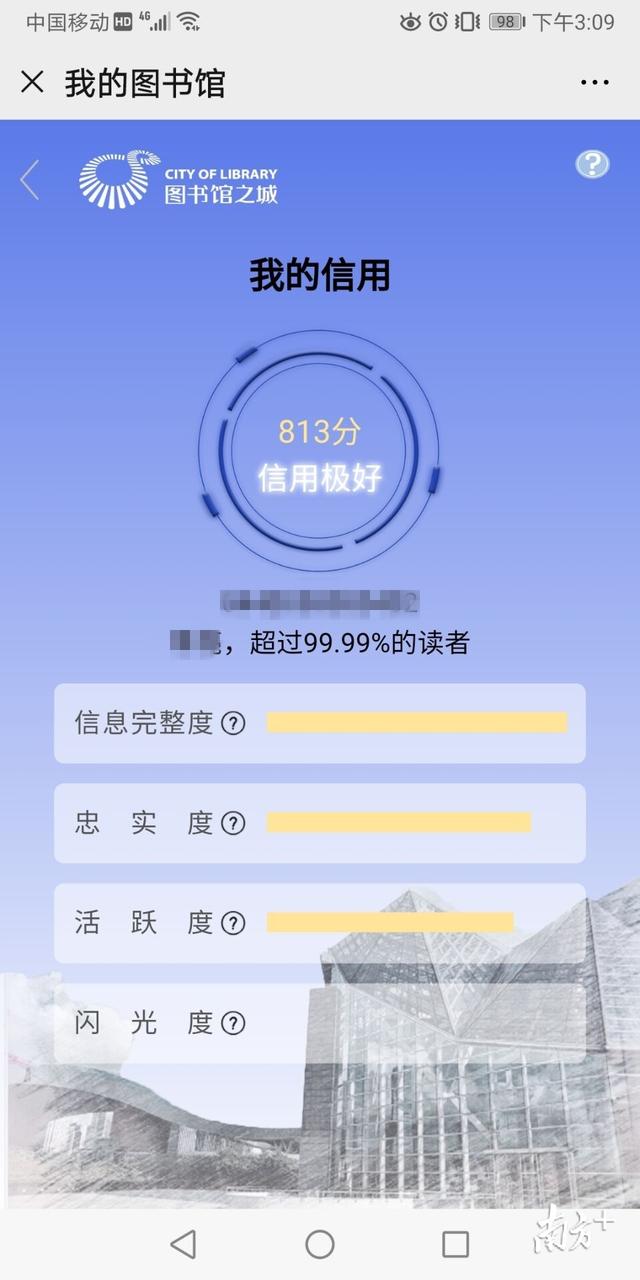Go back using the left arrow
This screenshot has width=640, height=1280.
point(29,180)
